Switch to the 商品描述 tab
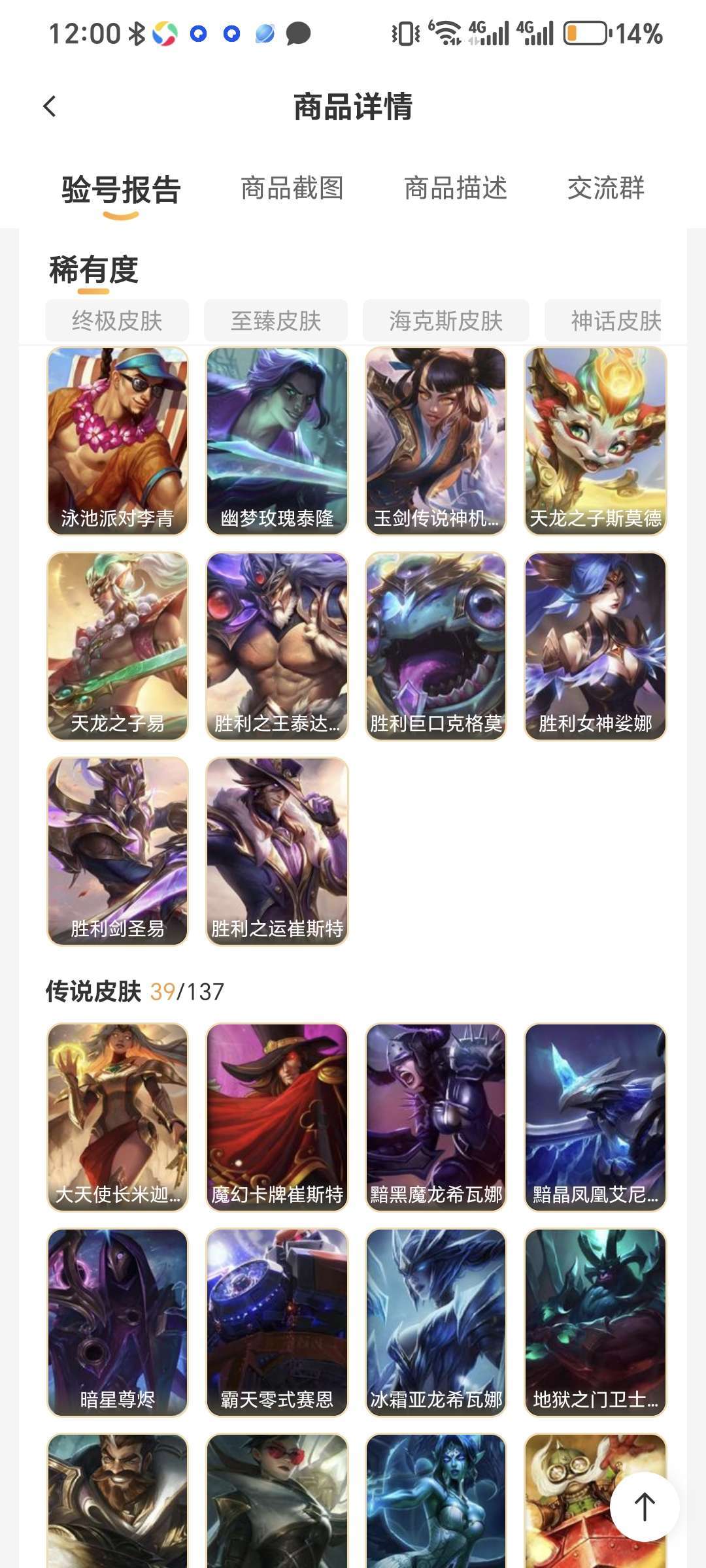The image size is (706, 1568). pos(456,189)
